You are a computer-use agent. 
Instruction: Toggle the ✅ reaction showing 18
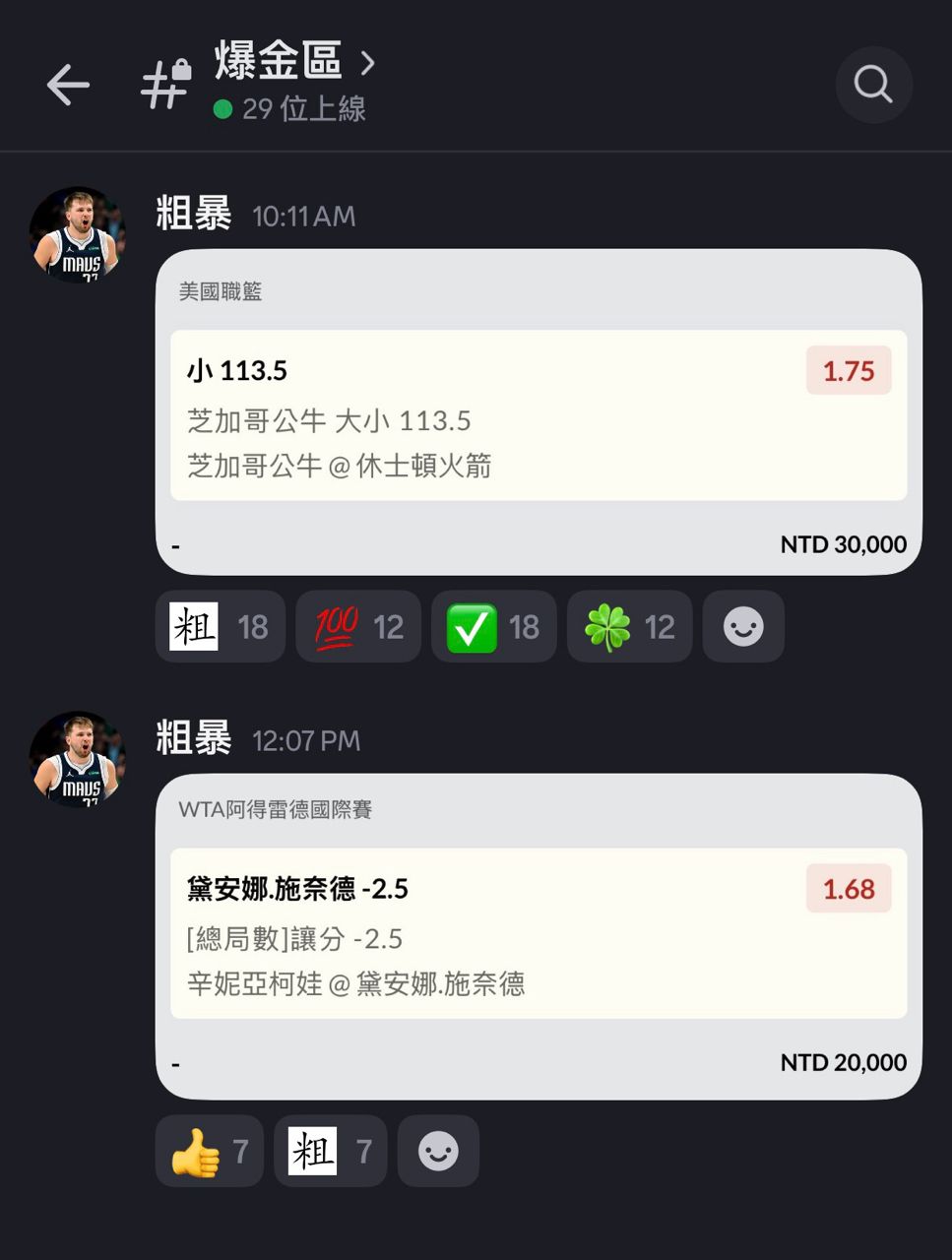[493, 627]
